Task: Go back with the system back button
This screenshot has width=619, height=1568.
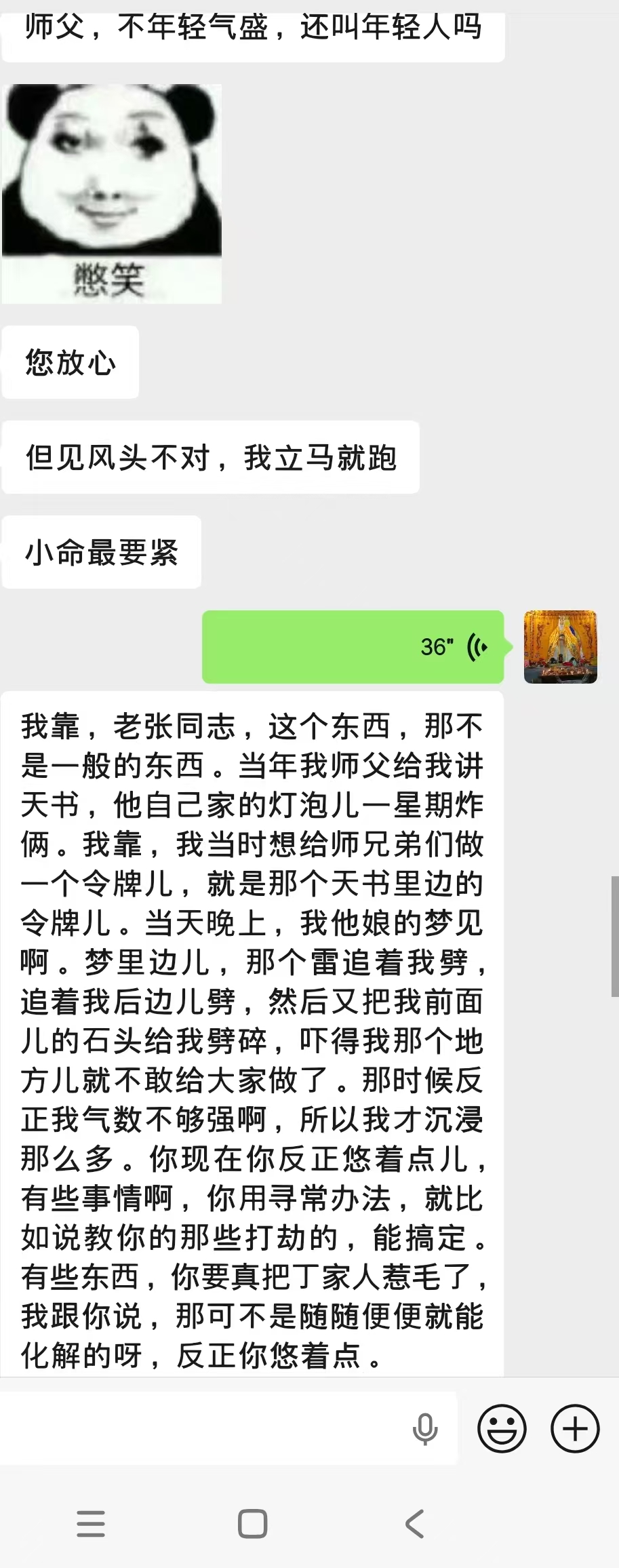Action: 414,1523
